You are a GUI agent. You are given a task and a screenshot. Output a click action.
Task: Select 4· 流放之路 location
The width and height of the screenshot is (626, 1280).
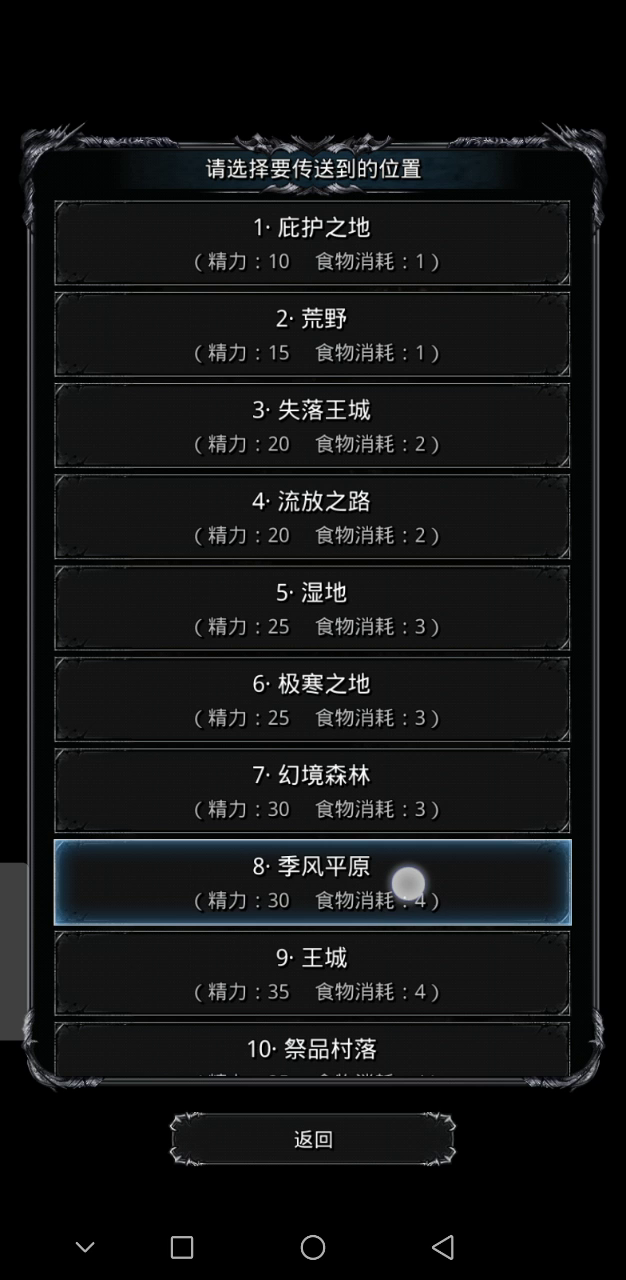[x=312, y=517]
